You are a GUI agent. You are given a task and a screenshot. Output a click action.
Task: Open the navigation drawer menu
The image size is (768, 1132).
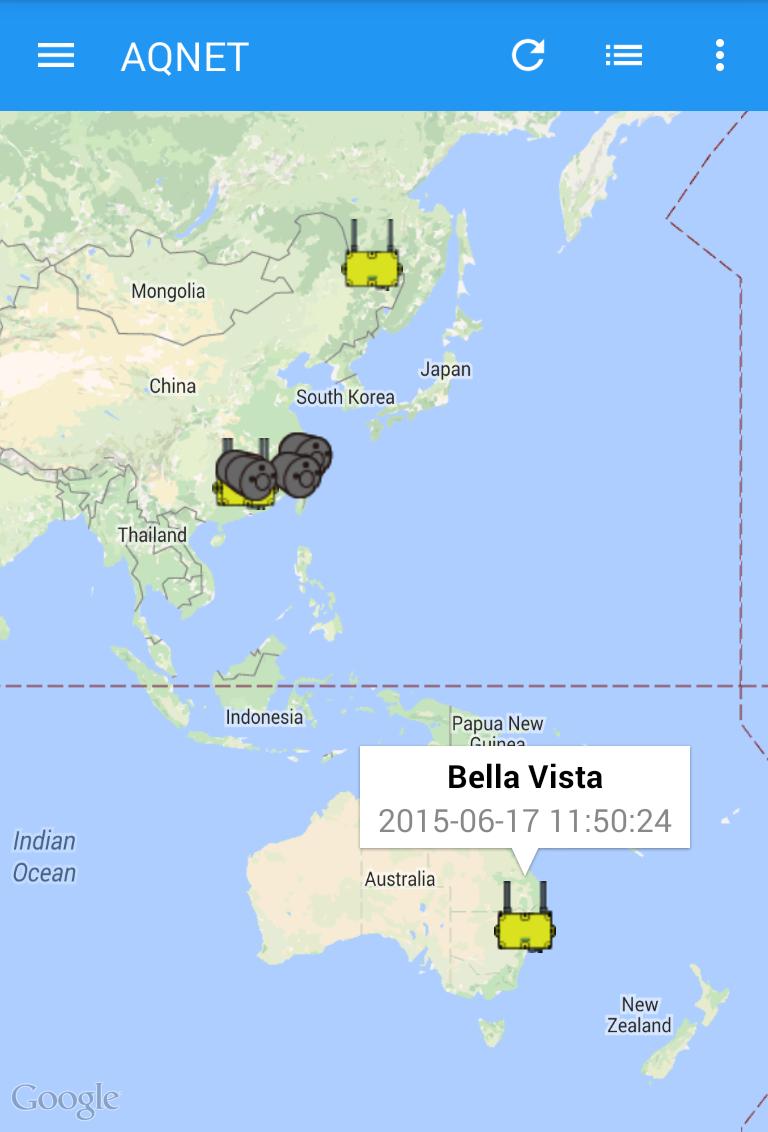pos(56,55)
